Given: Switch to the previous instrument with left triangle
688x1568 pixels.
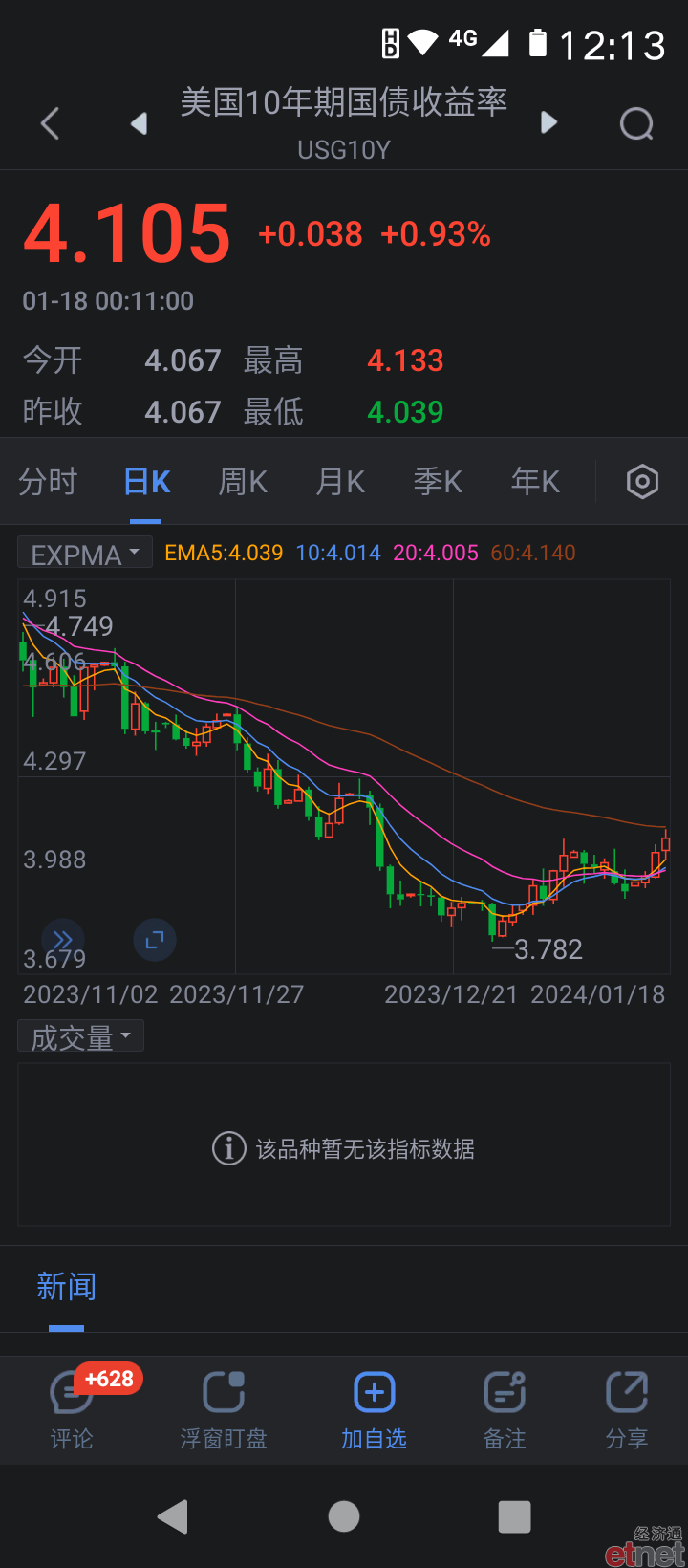Looking at the screenshot, I should click(x=140, y=123).
